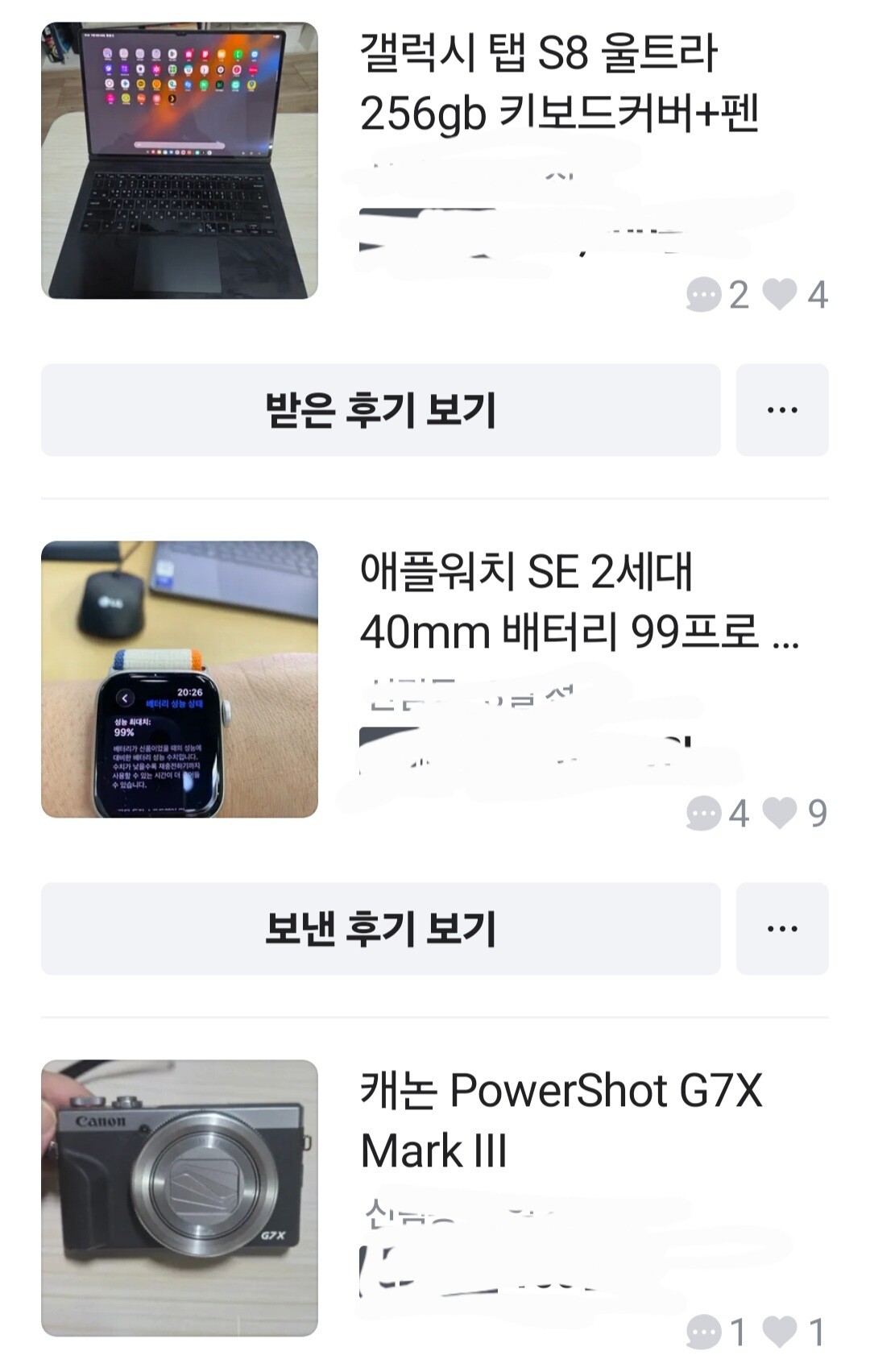
Task: Open more options beside 보낸 후기 보기
Action: (x=782, y=929)
